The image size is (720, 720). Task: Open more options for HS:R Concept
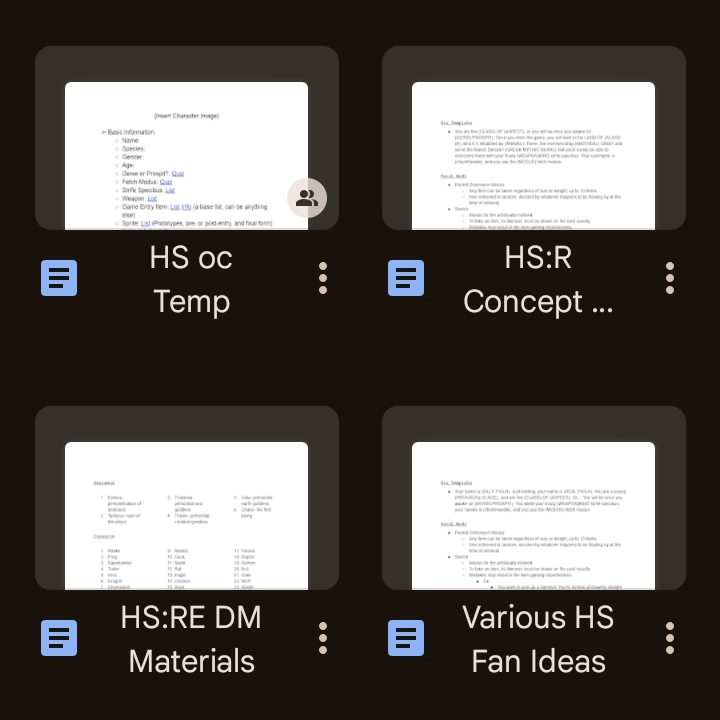tap(669, 279)
